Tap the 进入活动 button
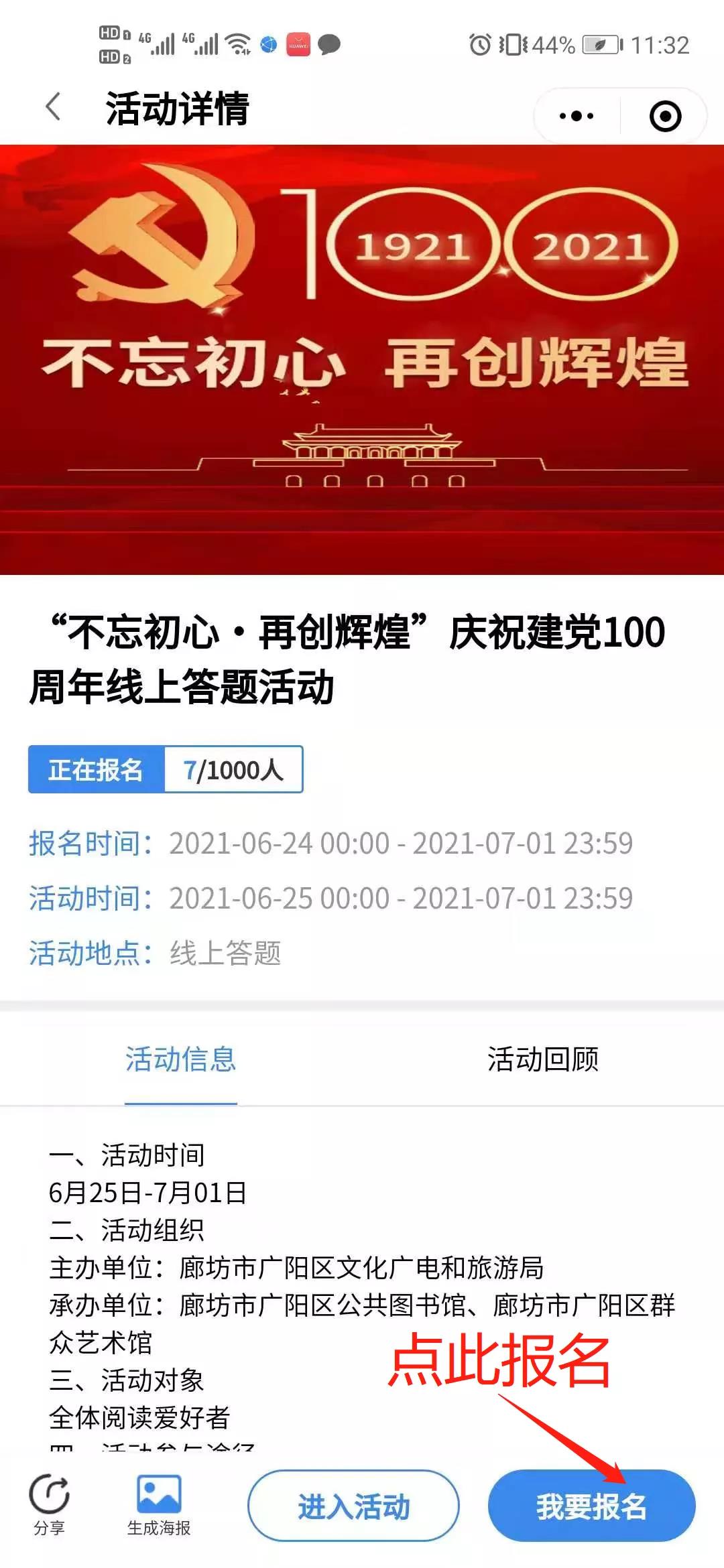 click(353, 1507)
